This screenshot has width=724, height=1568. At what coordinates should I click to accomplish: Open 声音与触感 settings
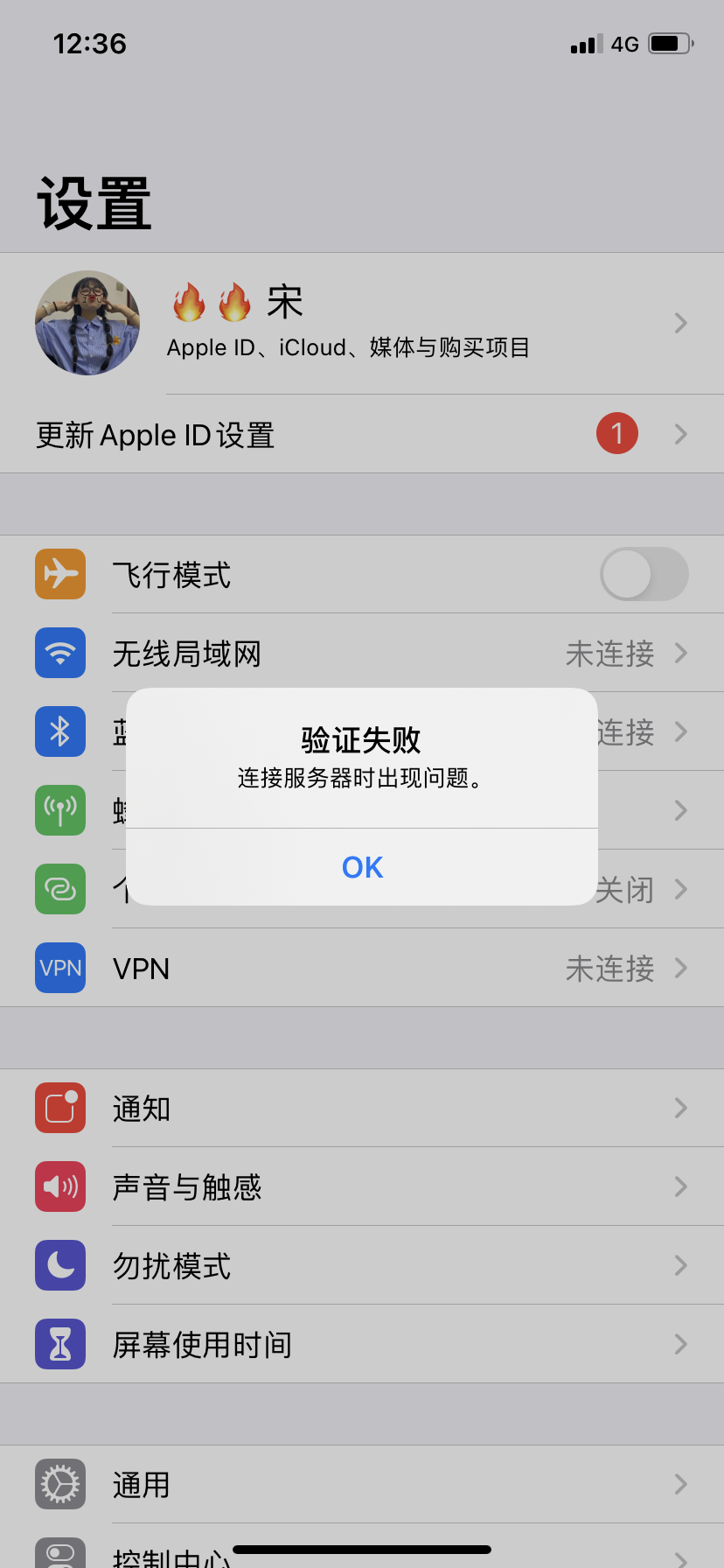click(x=362, y=1187)
